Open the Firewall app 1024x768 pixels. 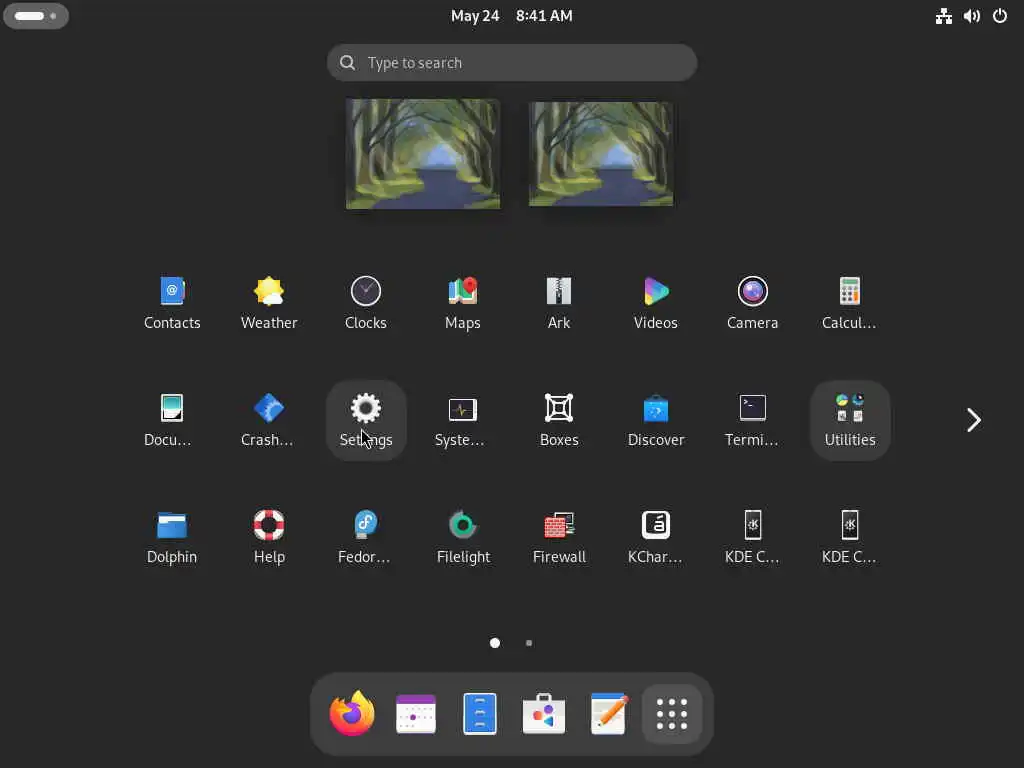pos(559,537)
